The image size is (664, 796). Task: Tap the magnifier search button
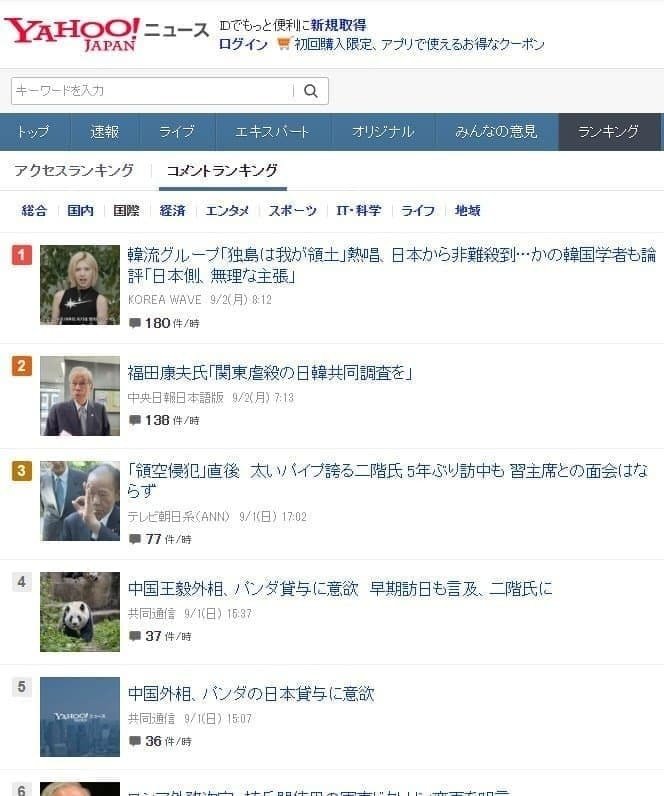pos(311,91)
